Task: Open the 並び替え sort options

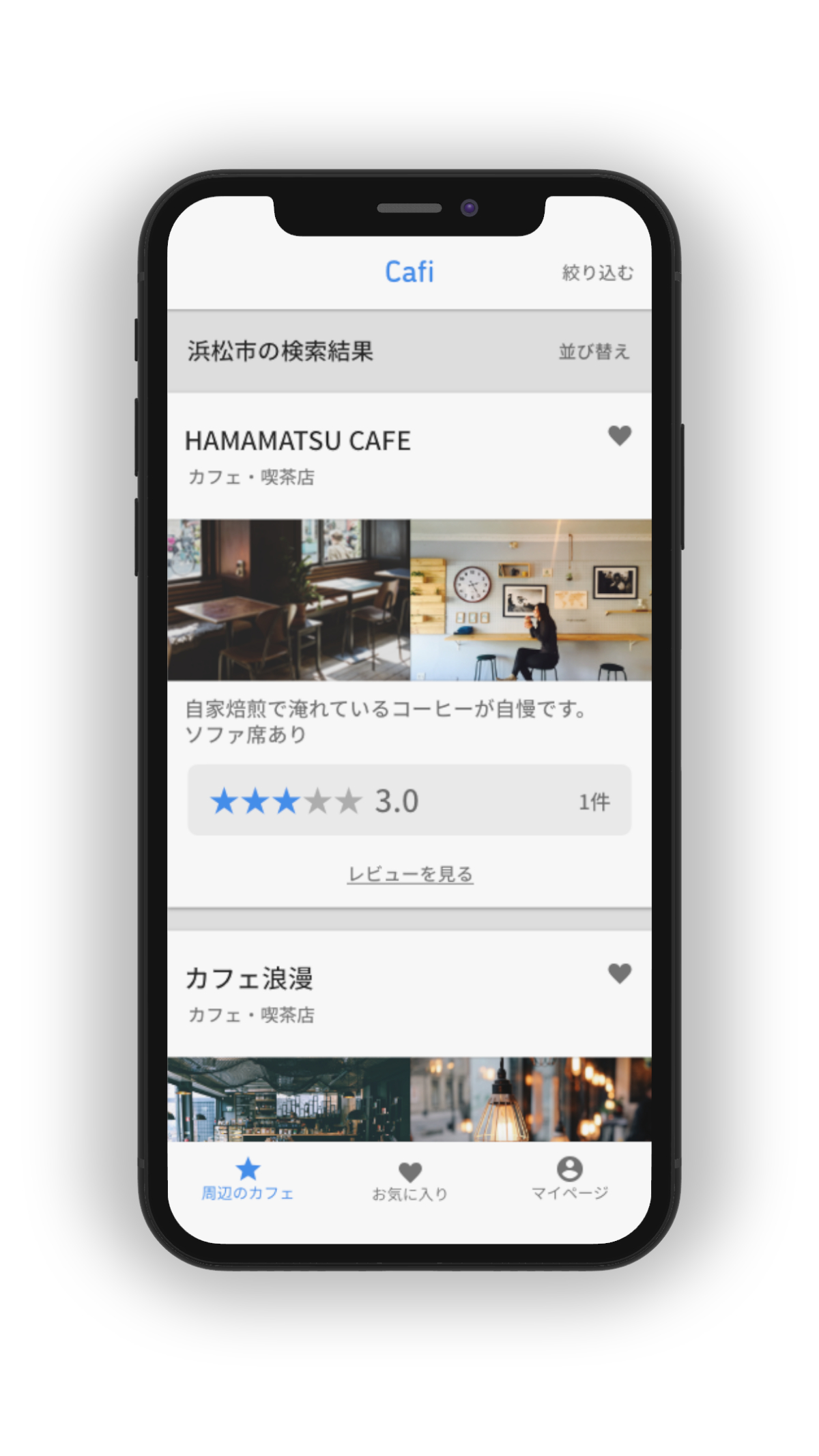Action: [x=594, y=352]
